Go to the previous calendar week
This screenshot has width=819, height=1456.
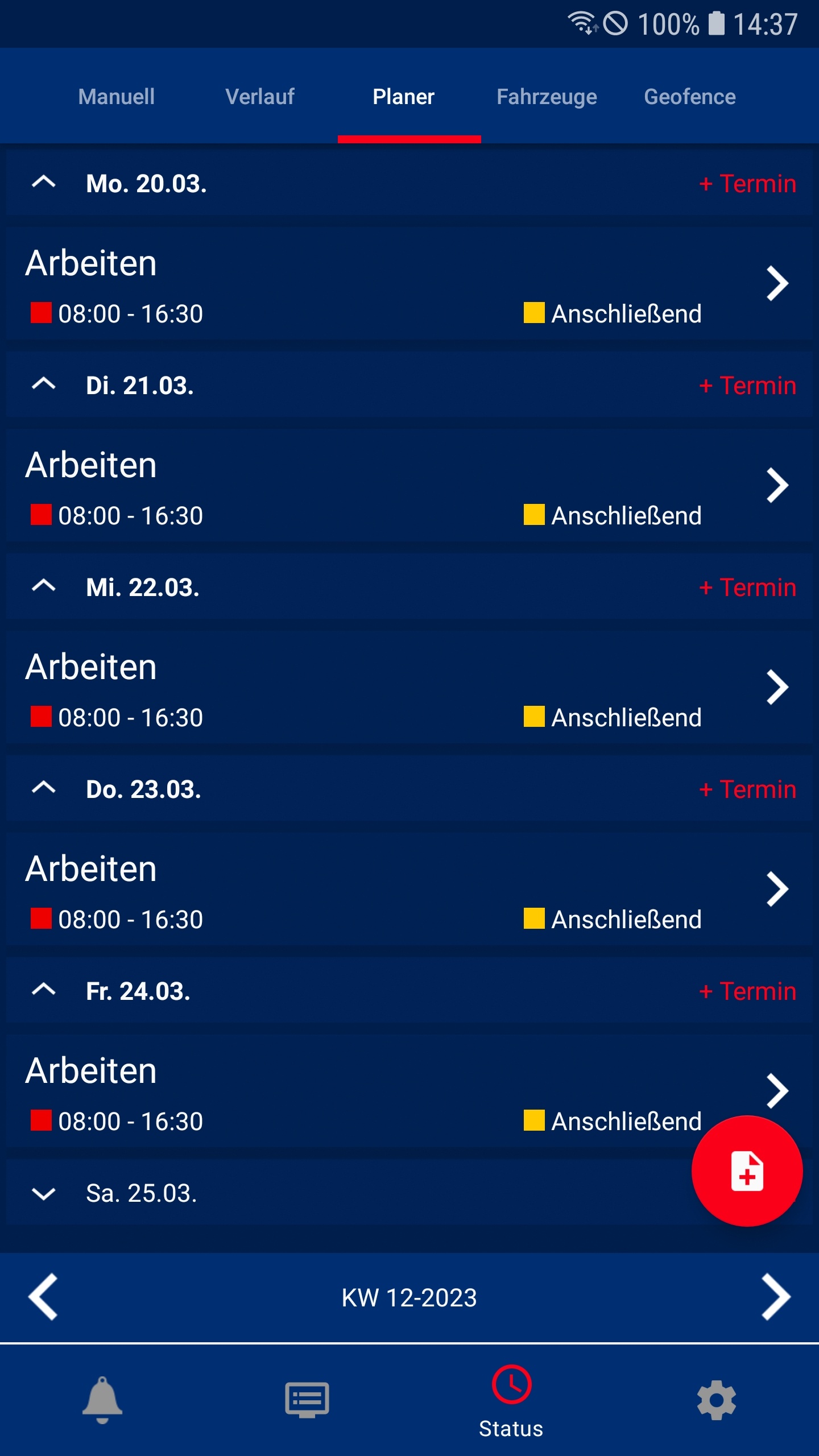pyautogui.click(x=44, y=1297)
